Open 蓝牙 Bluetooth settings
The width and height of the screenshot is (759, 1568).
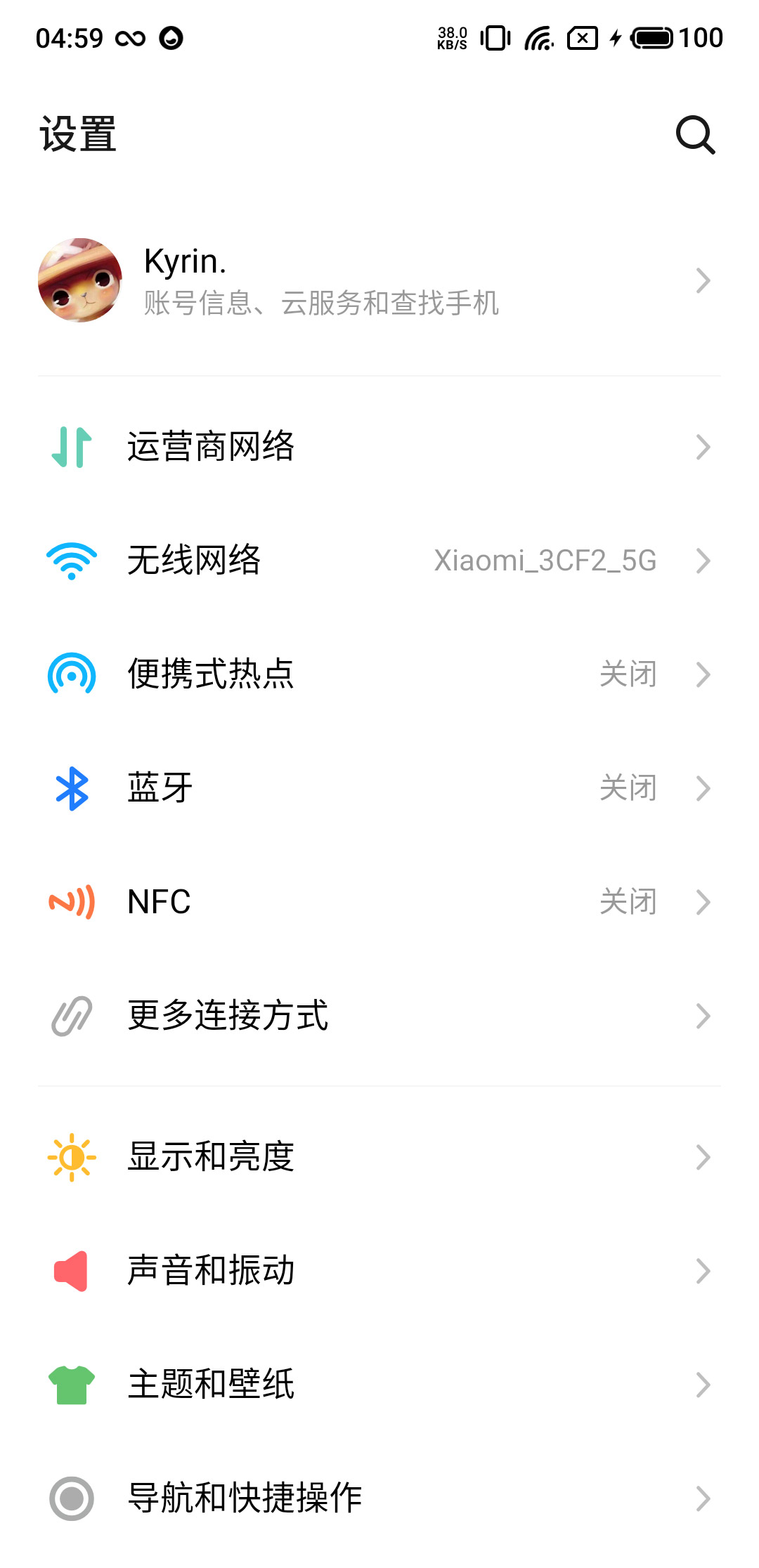click(x=379, y=788)
